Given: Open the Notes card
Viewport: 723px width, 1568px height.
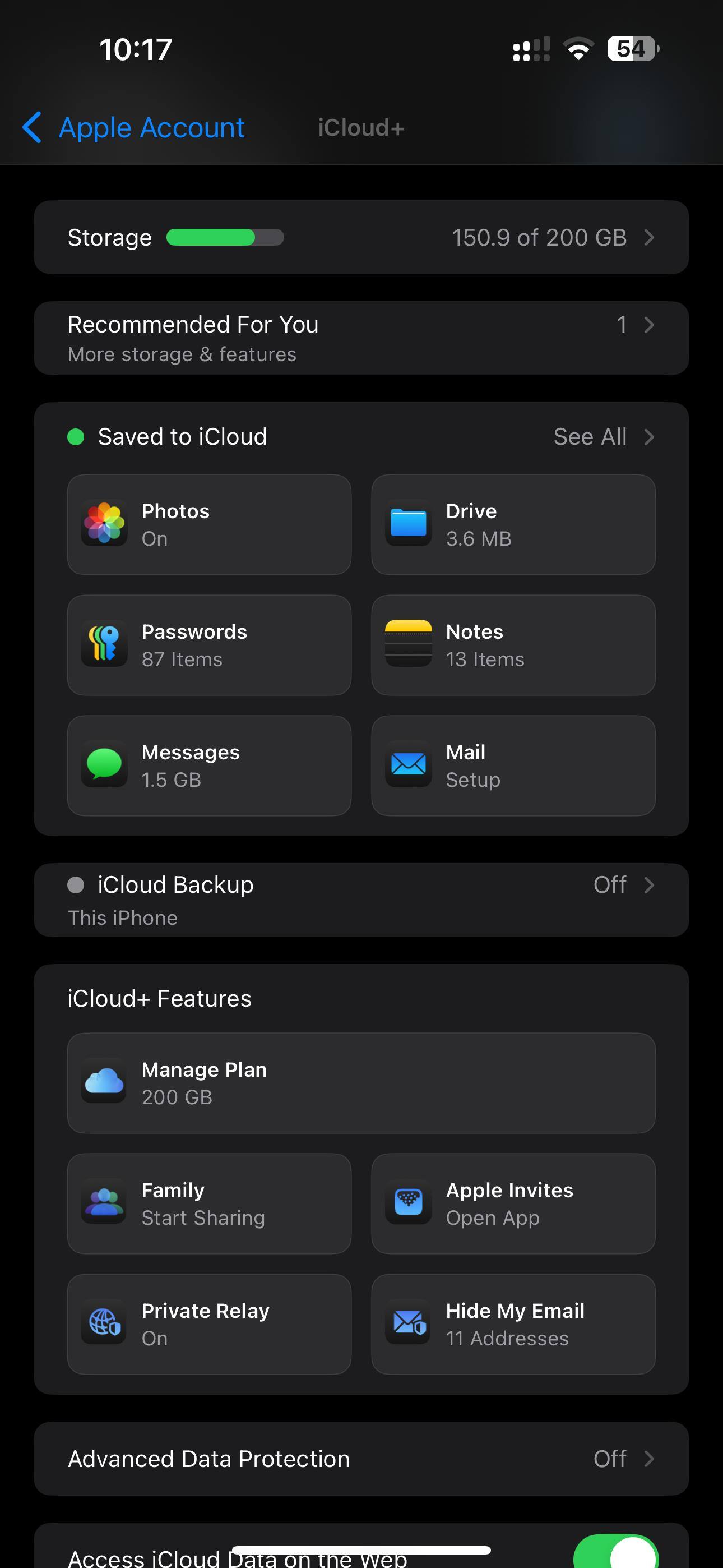Looking at the screenshot, I should point(513,644).
